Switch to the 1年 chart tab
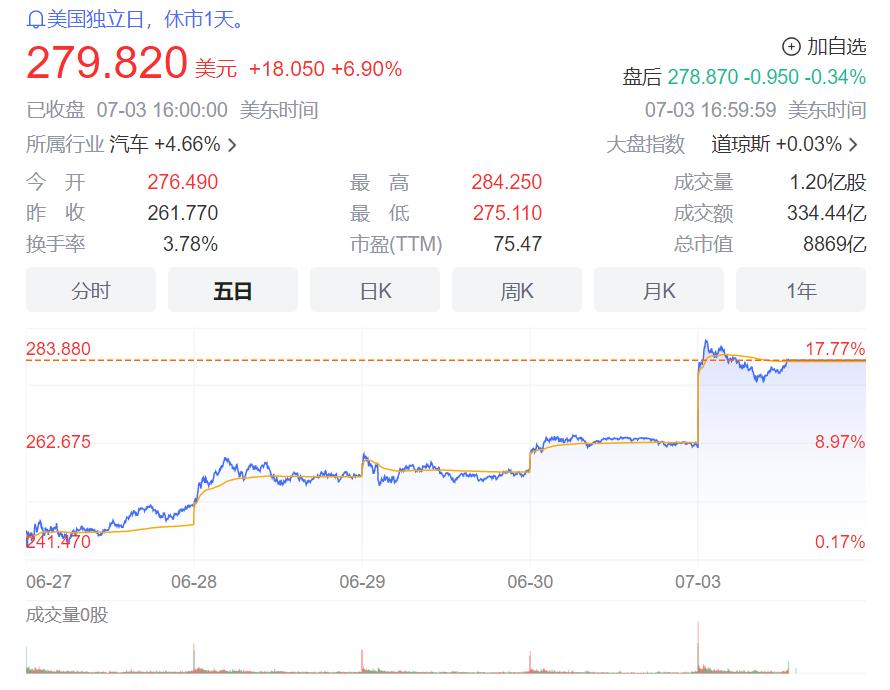 pyautogui.click(x=801, y=291)
